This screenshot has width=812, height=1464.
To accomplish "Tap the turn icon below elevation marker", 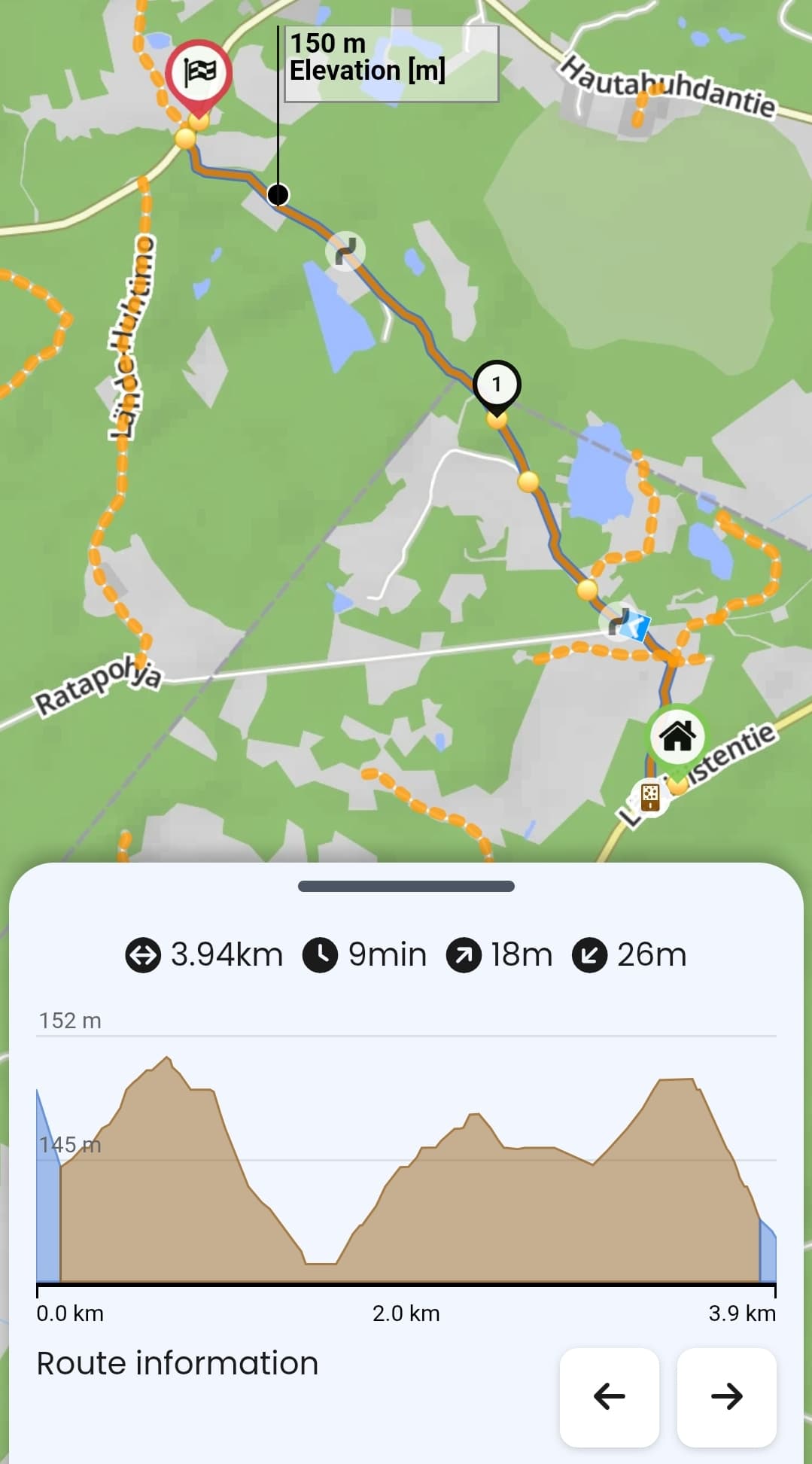I will 345,251.
